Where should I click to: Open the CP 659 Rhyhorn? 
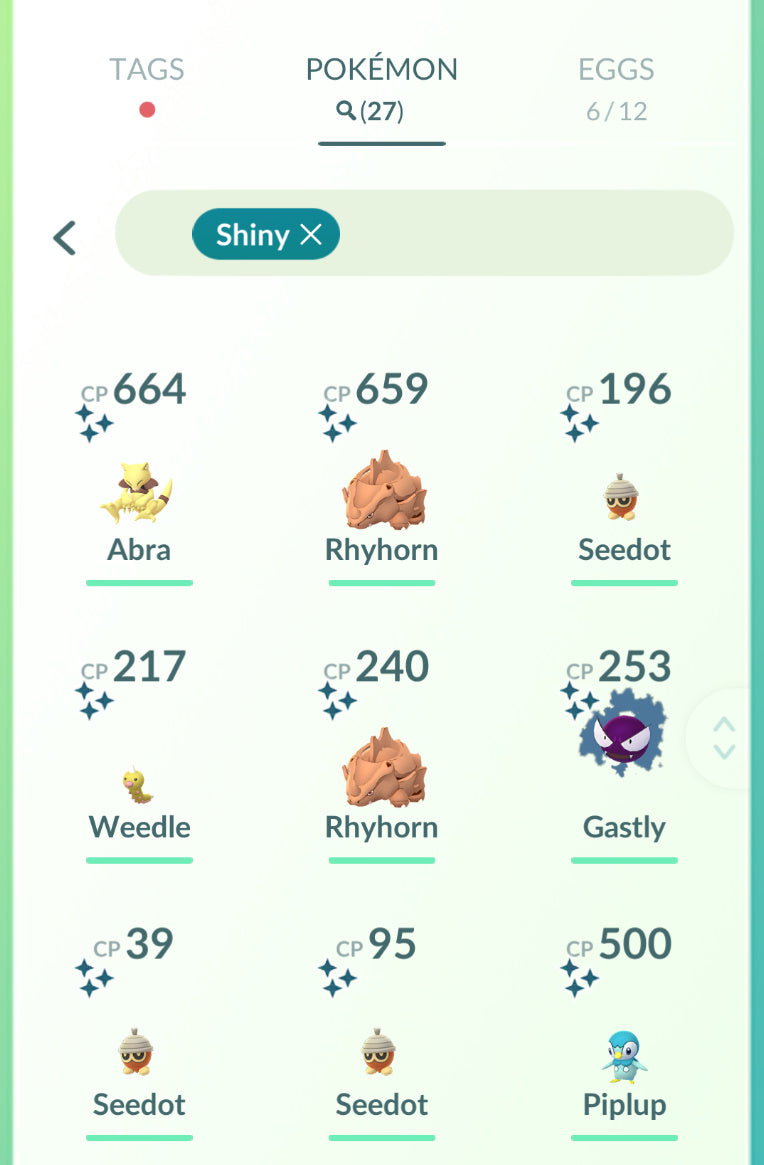coord(382,492)
